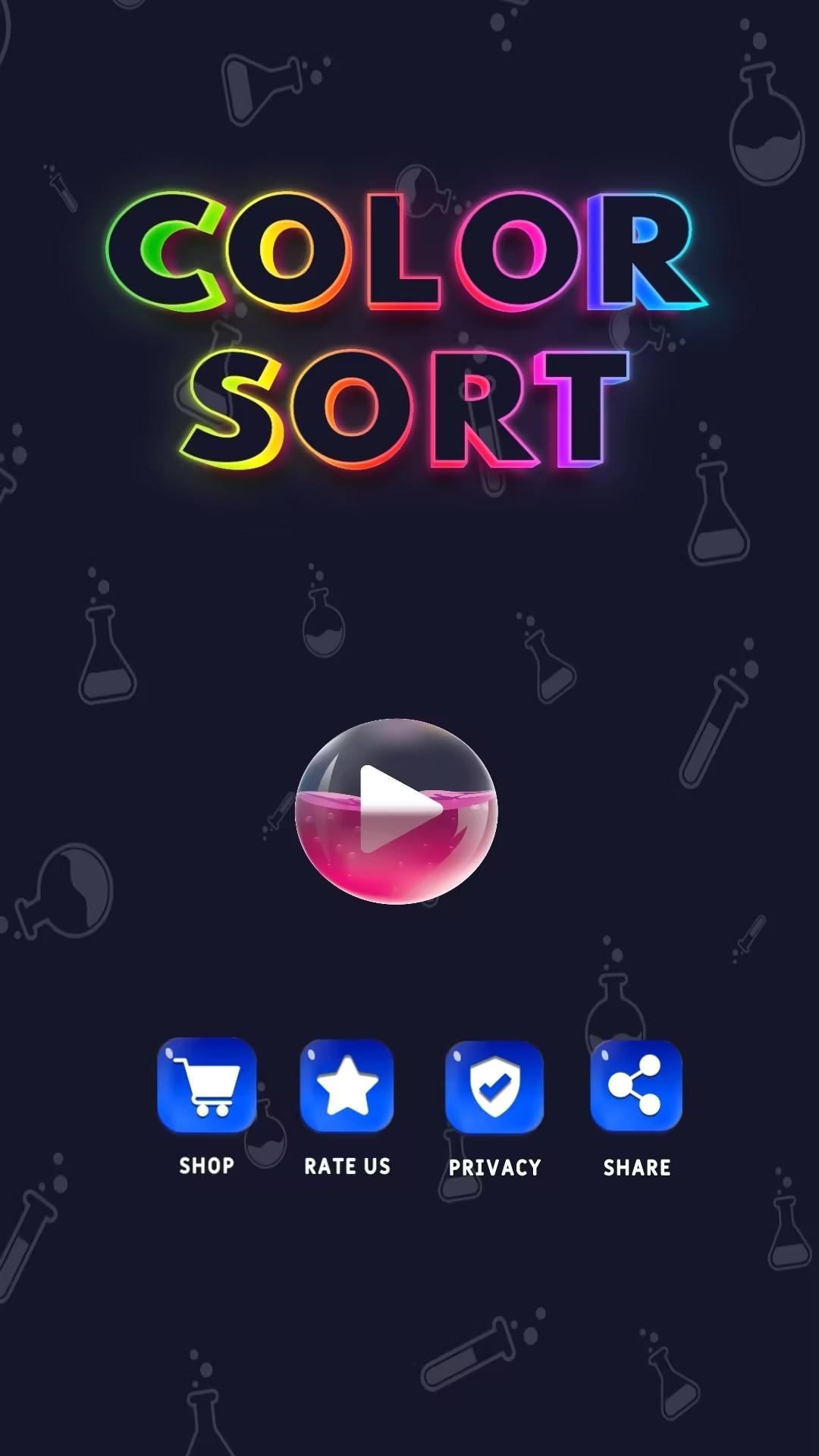Viewport: 819px width, 1456px height.
Task: Start the game with the play button
Action: 396,811
